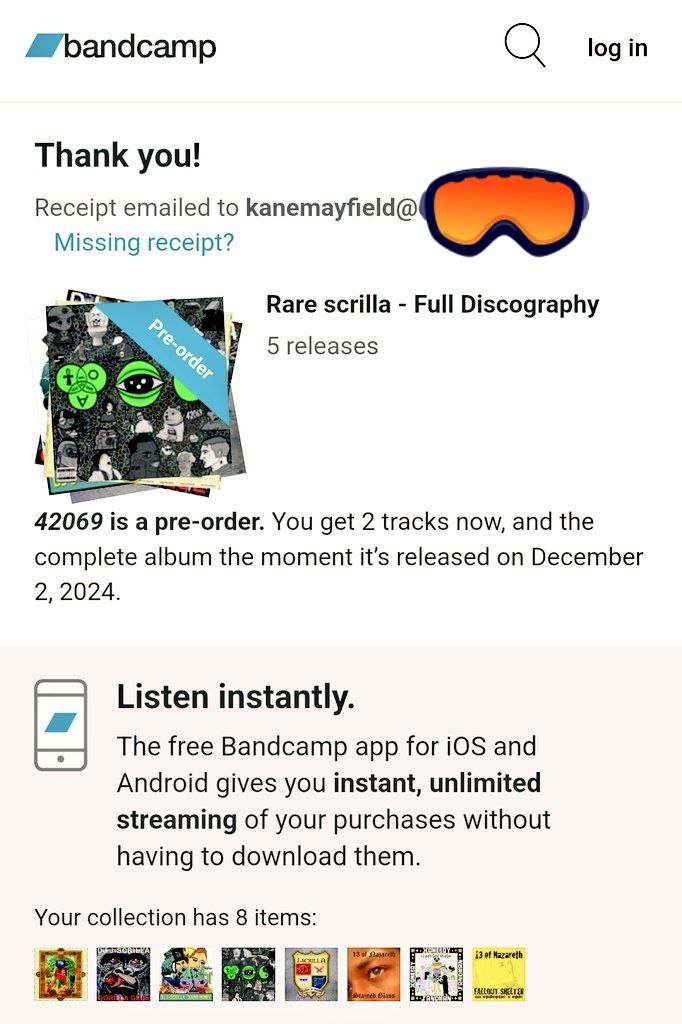Viewport: 682px width, 1024px height.
Task: Open the search magnifier icon
Action: coord(524,46)
